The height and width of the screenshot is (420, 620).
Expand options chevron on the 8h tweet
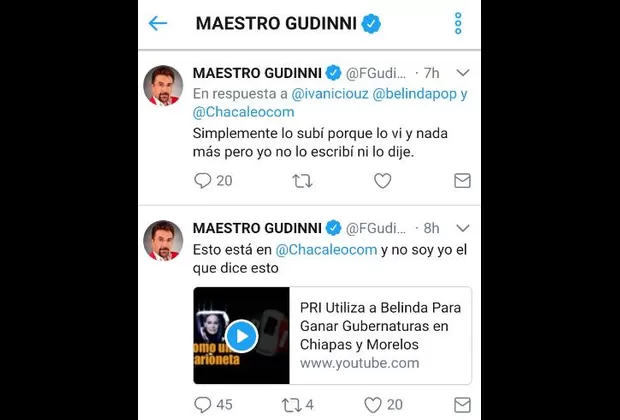pyautogui.click(x=463, y=227)
